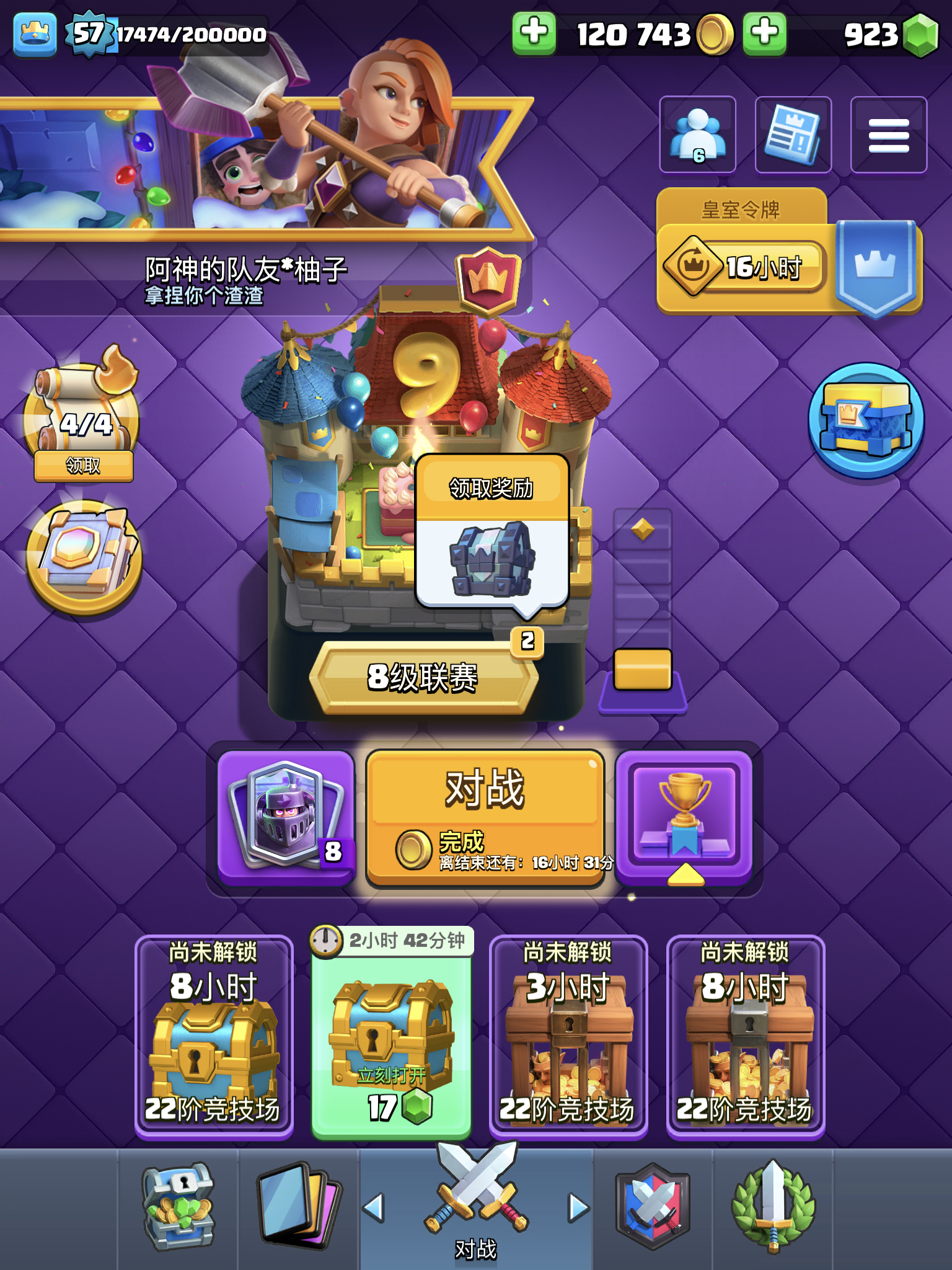Image resolution: width=952 pixels, height=1270 pixels.
Task: Open the news and events icon
Action: click(793, 135)
